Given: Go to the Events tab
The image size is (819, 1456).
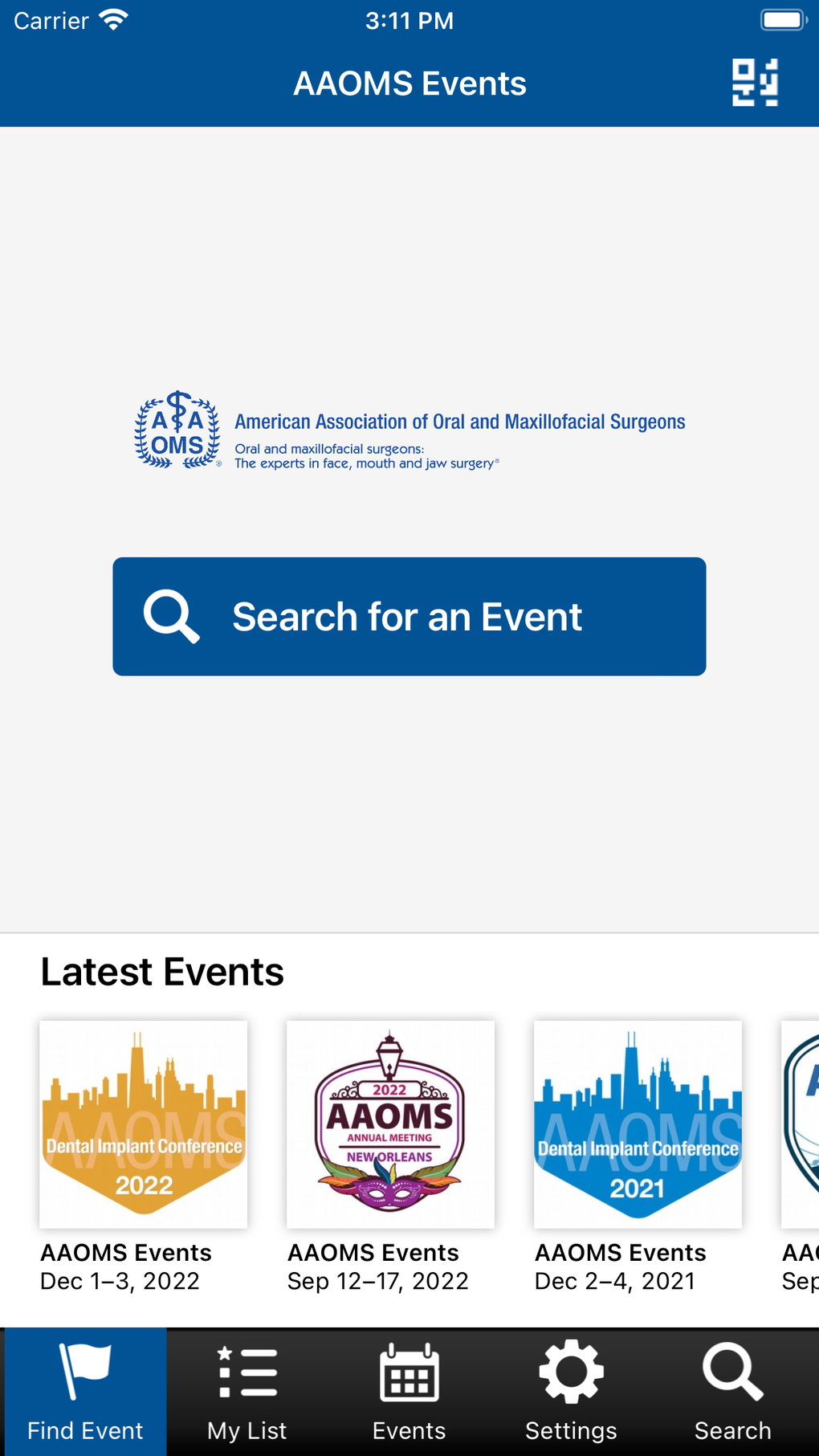Looking at the screenshot, I should (409, 1392).
